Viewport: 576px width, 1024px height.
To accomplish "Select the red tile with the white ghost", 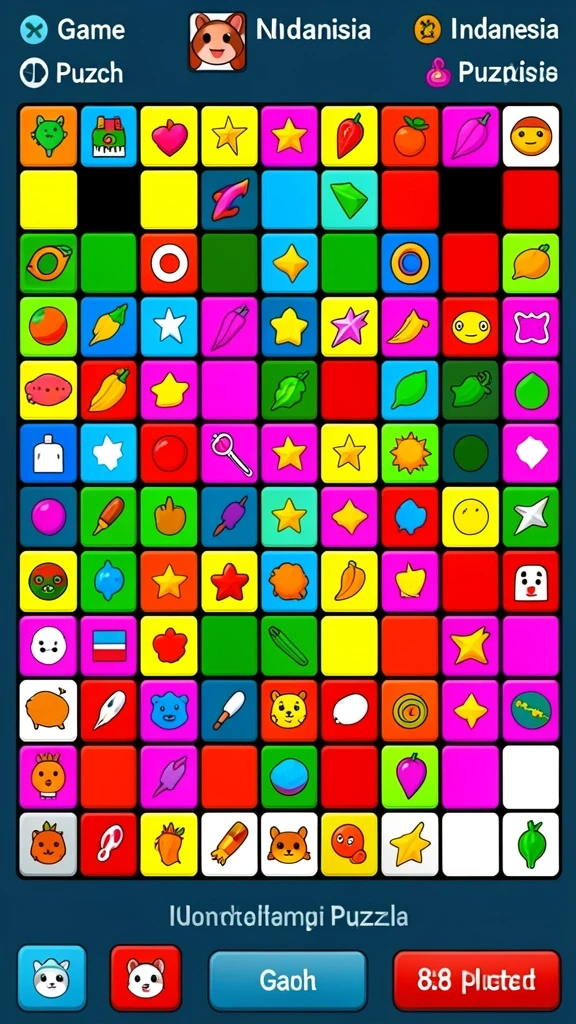I will pos(531,581).
